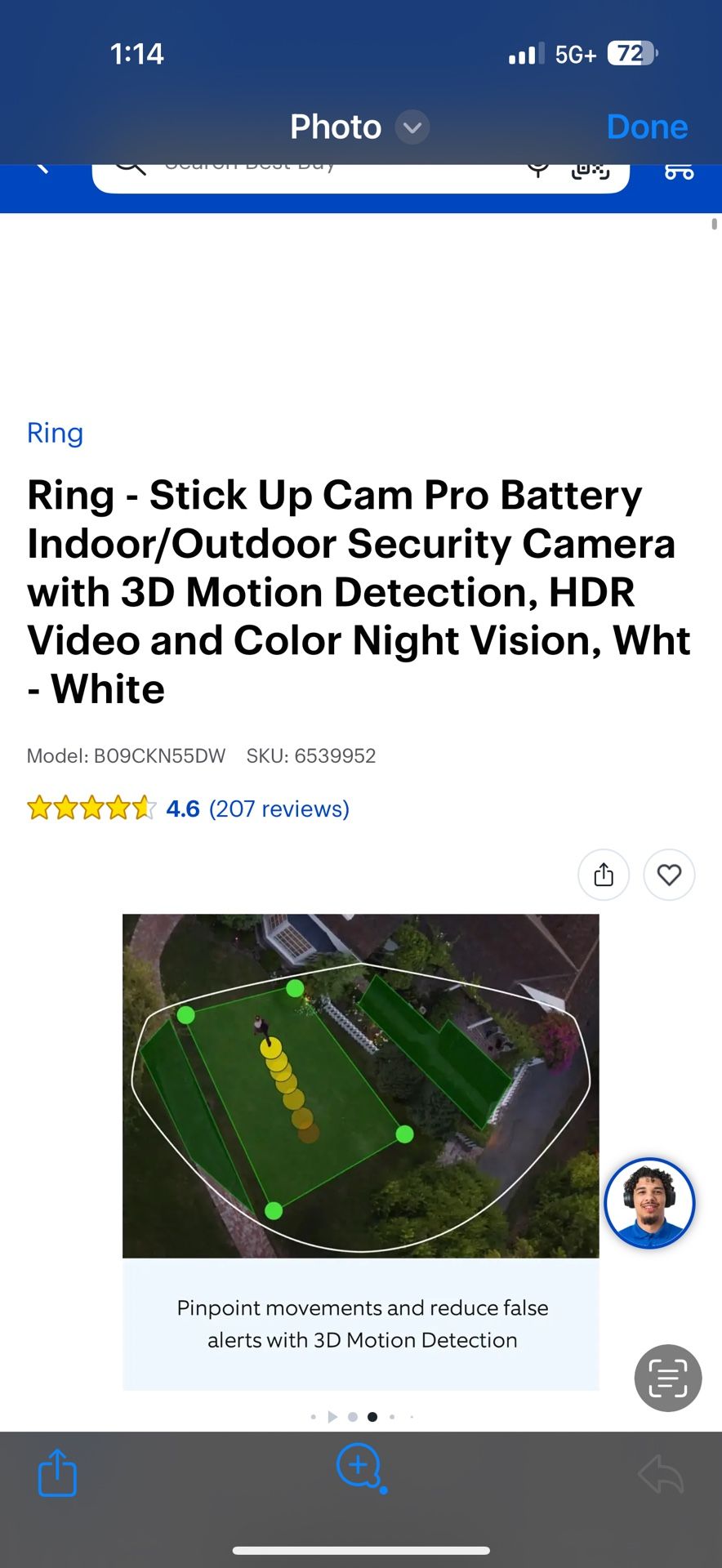The height and width of the screenshot is (1568, 722).
Task: Select the fourth carousel dot under the image
Action: [x=391, y=1417]
